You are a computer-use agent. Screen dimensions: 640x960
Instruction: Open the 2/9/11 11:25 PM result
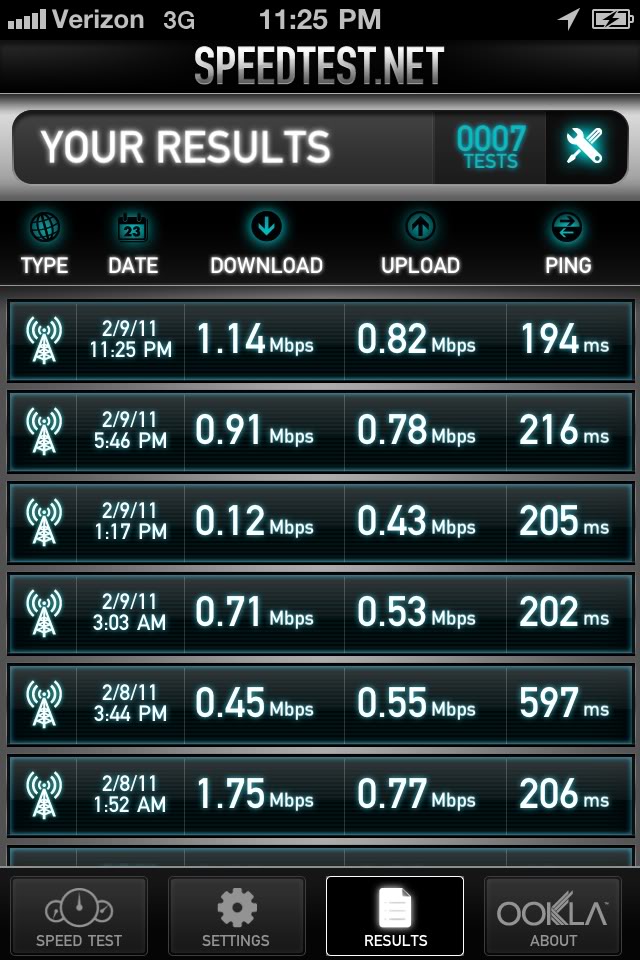click(320, 340)
